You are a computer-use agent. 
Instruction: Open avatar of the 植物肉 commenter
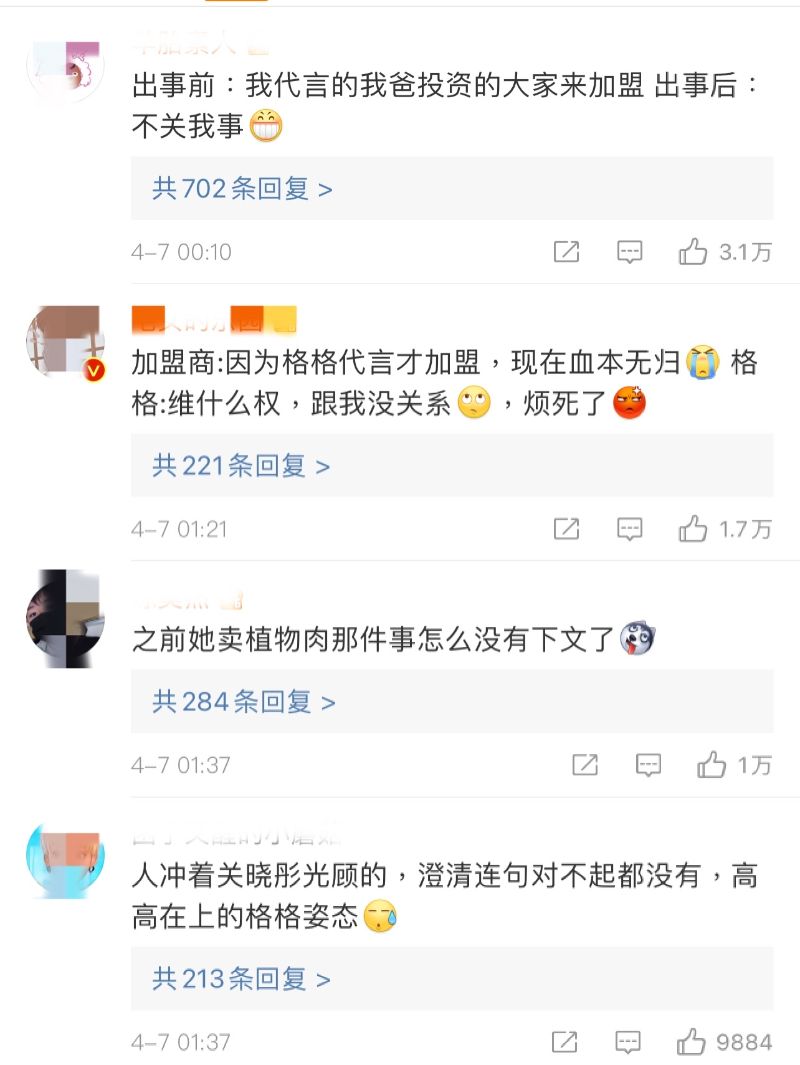[x=65, y=618]
